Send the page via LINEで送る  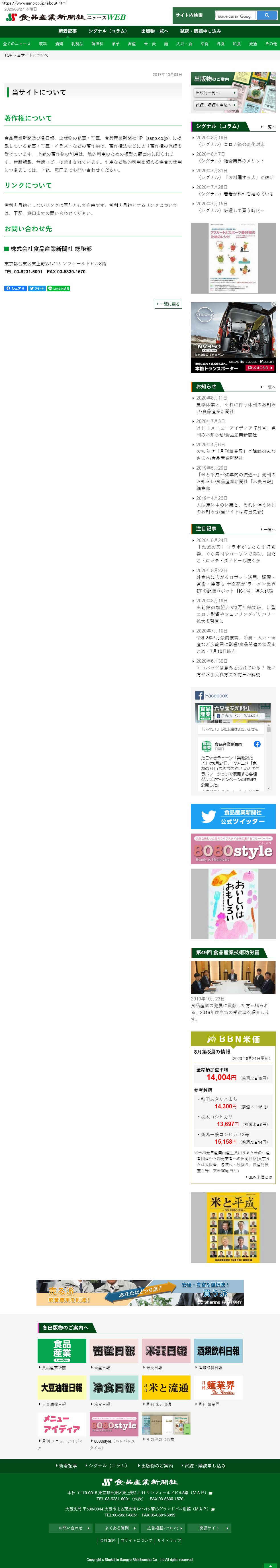pos(58,288)
